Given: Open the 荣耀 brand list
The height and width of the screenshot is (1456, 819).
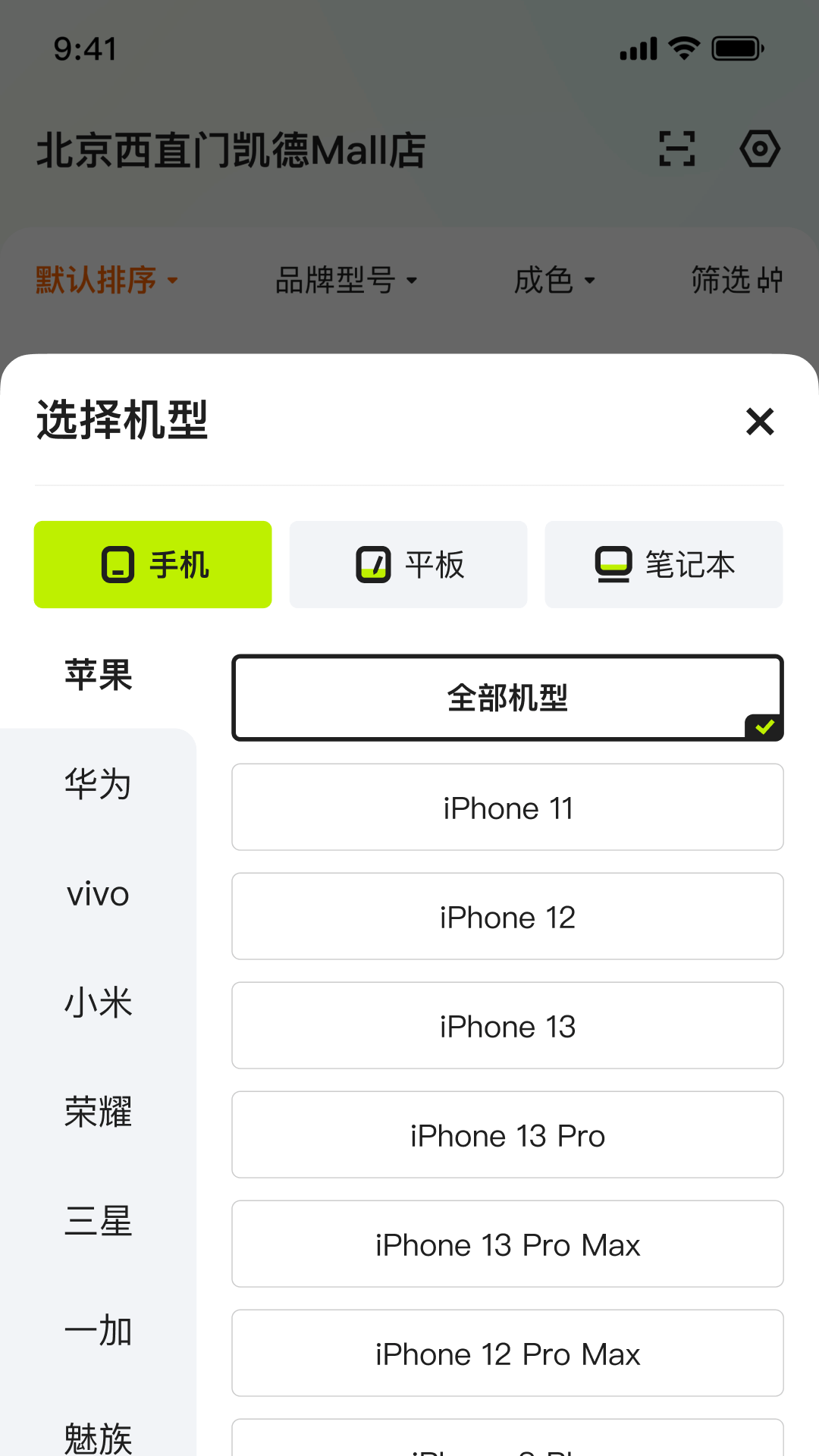Looking at the screenshot, I should [x=98, y=1112].
